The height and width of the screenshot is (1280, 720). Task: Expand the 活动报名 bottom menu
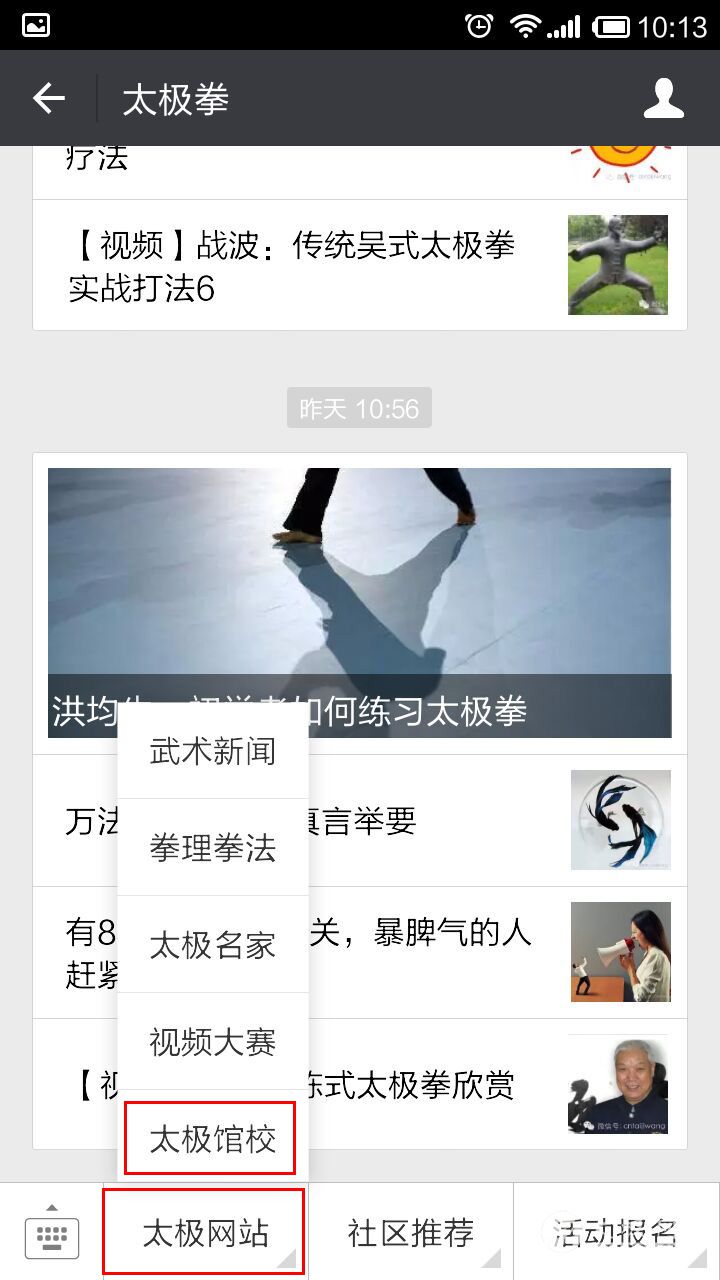click(615, 1233)
